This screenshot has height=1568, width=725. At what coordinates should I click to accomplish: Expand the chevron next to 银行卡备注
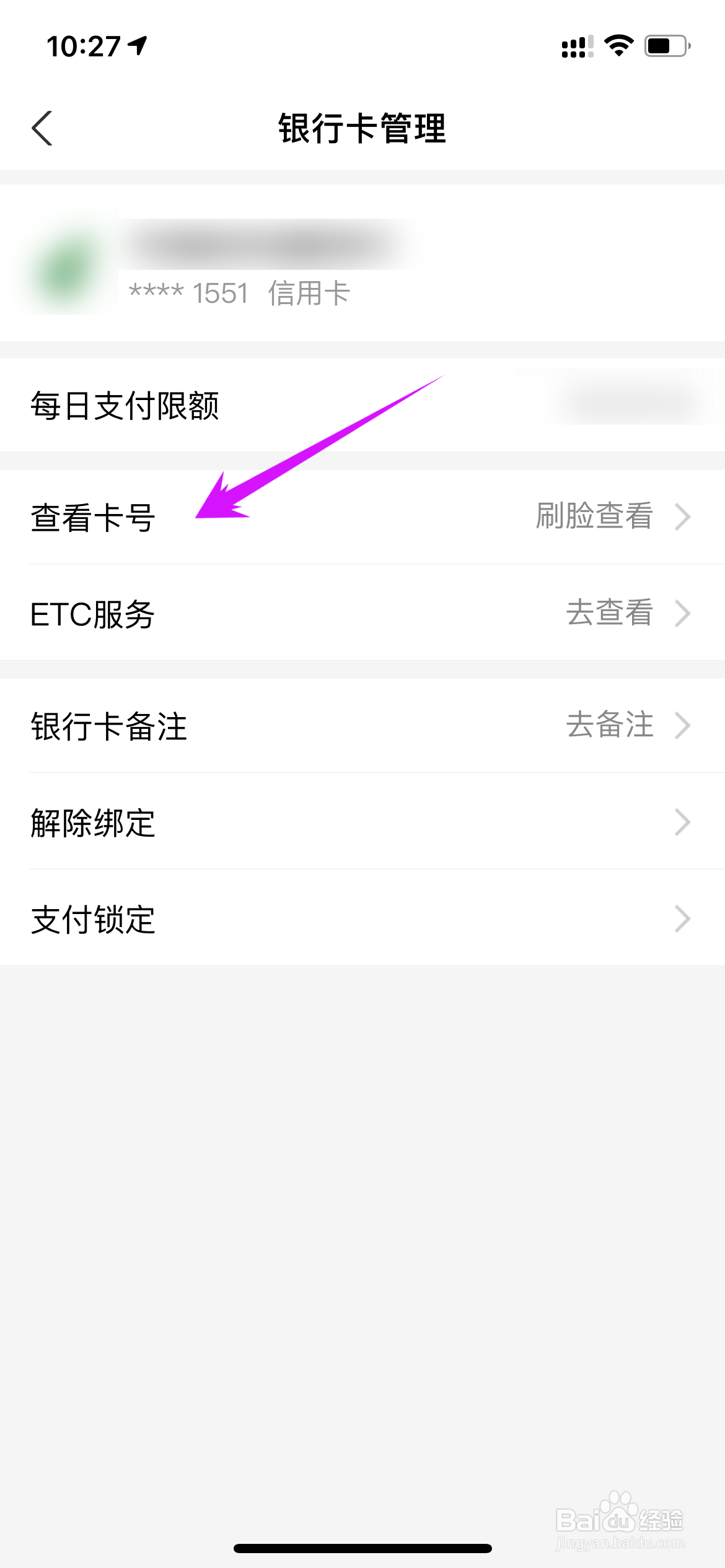coord(682,725)
